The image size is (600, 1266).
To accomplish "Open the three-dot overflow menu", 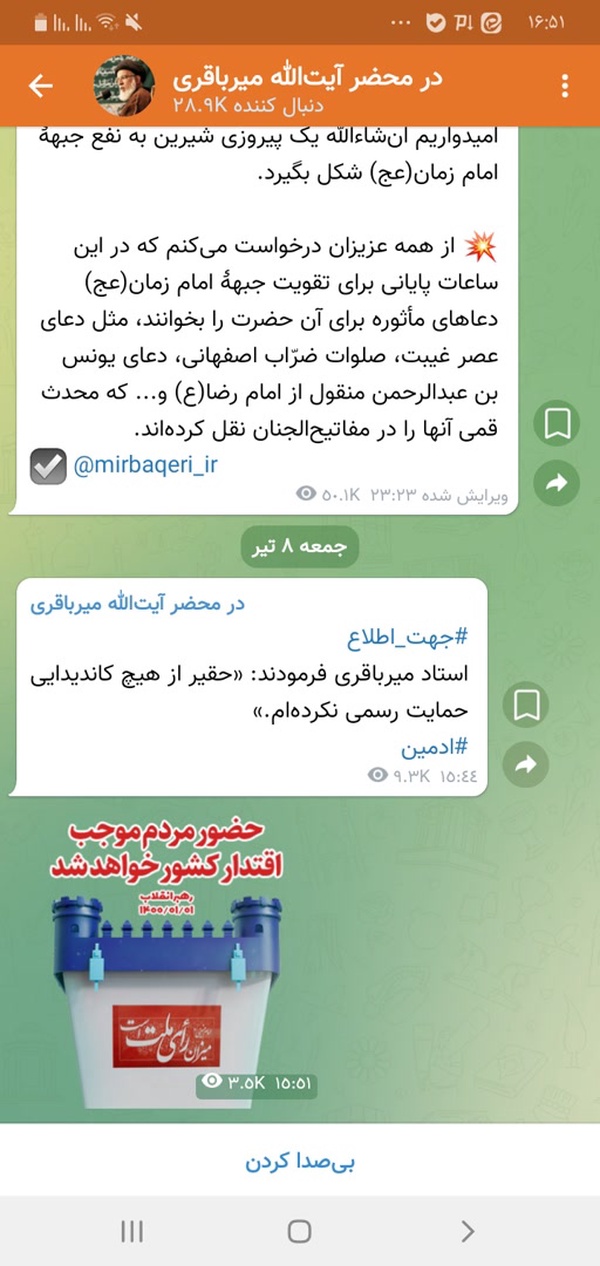I will pos(565,86).
